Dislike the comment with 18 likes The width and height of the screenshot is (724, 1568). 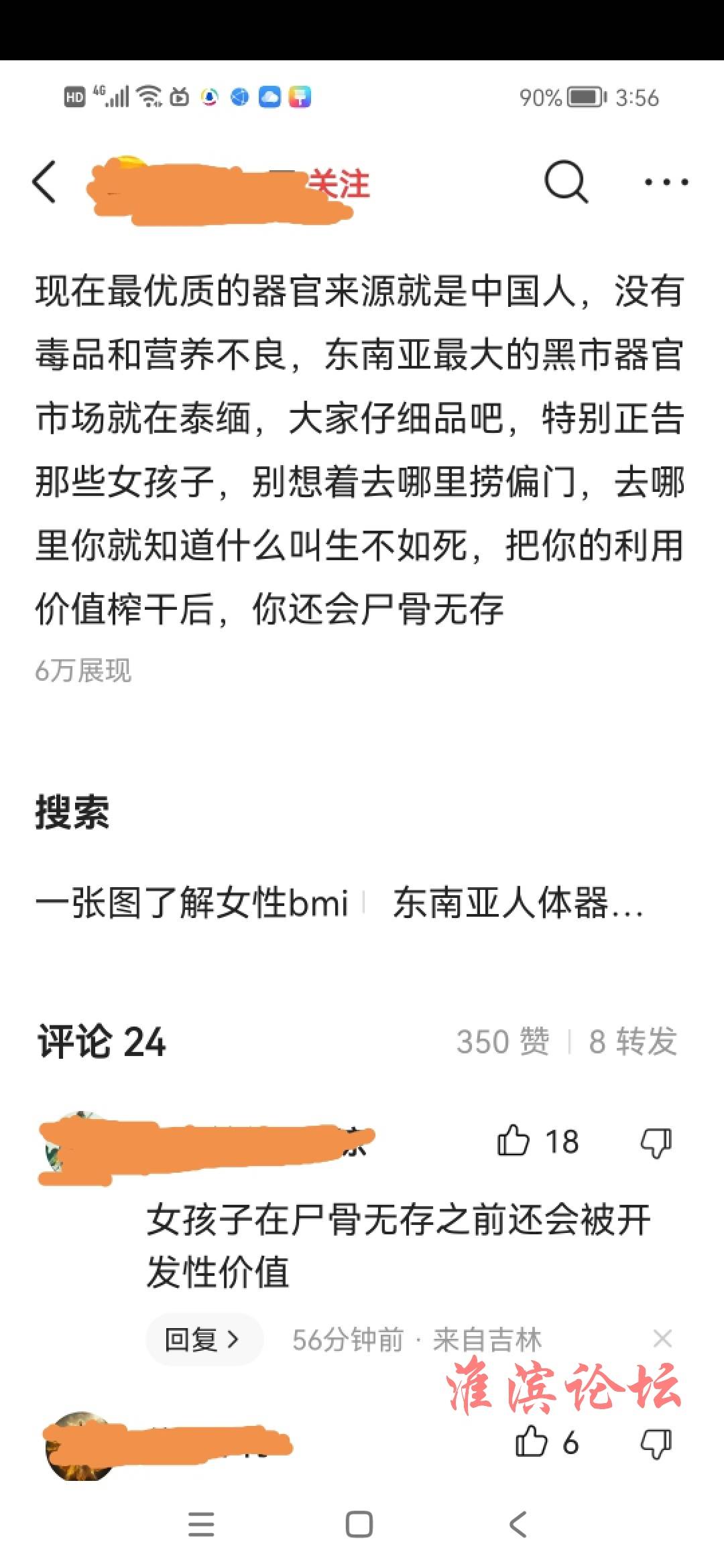pyautogui.click(x=656, y=1142)
